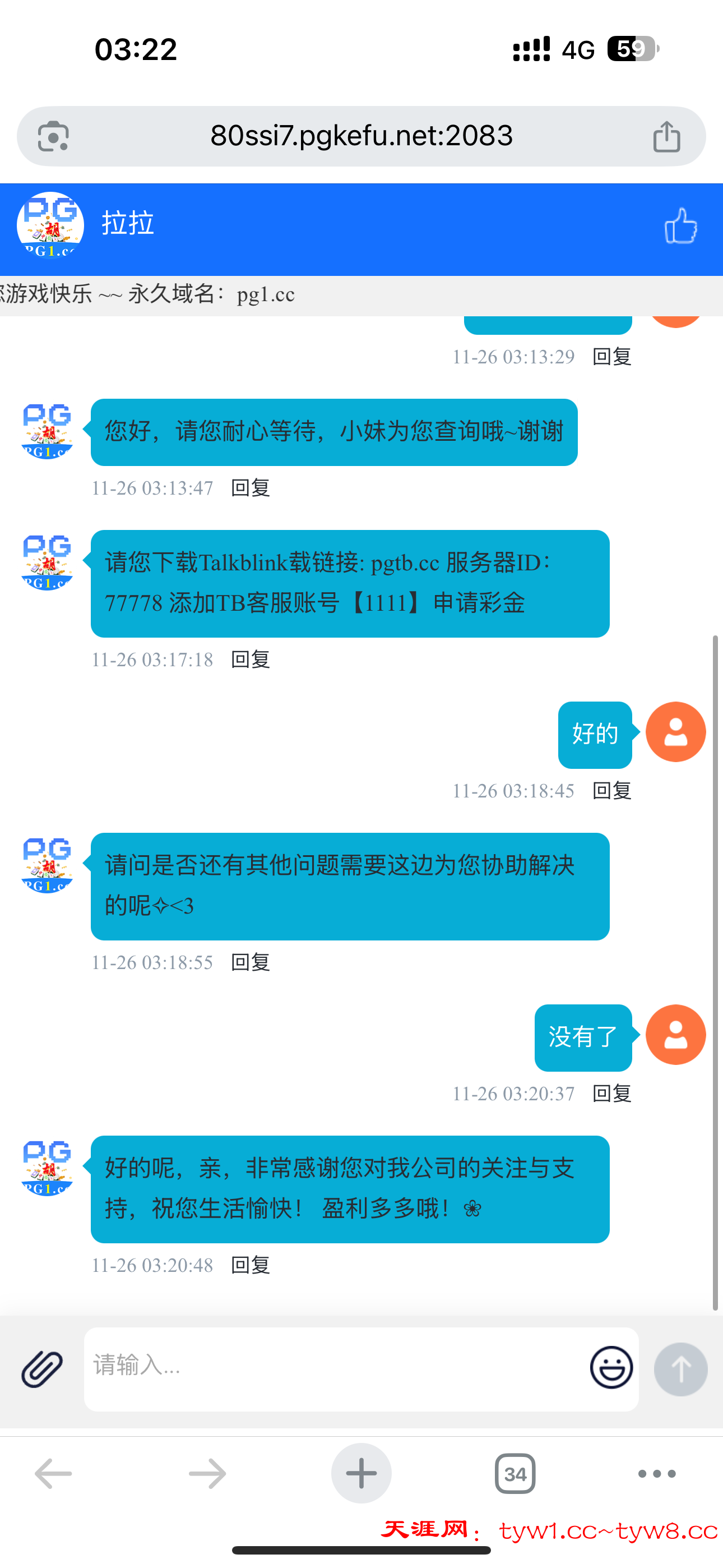The width and height of the screenshot is (723, 1568).
Task: Share the page from the address bar
Action: click(666, 136)
